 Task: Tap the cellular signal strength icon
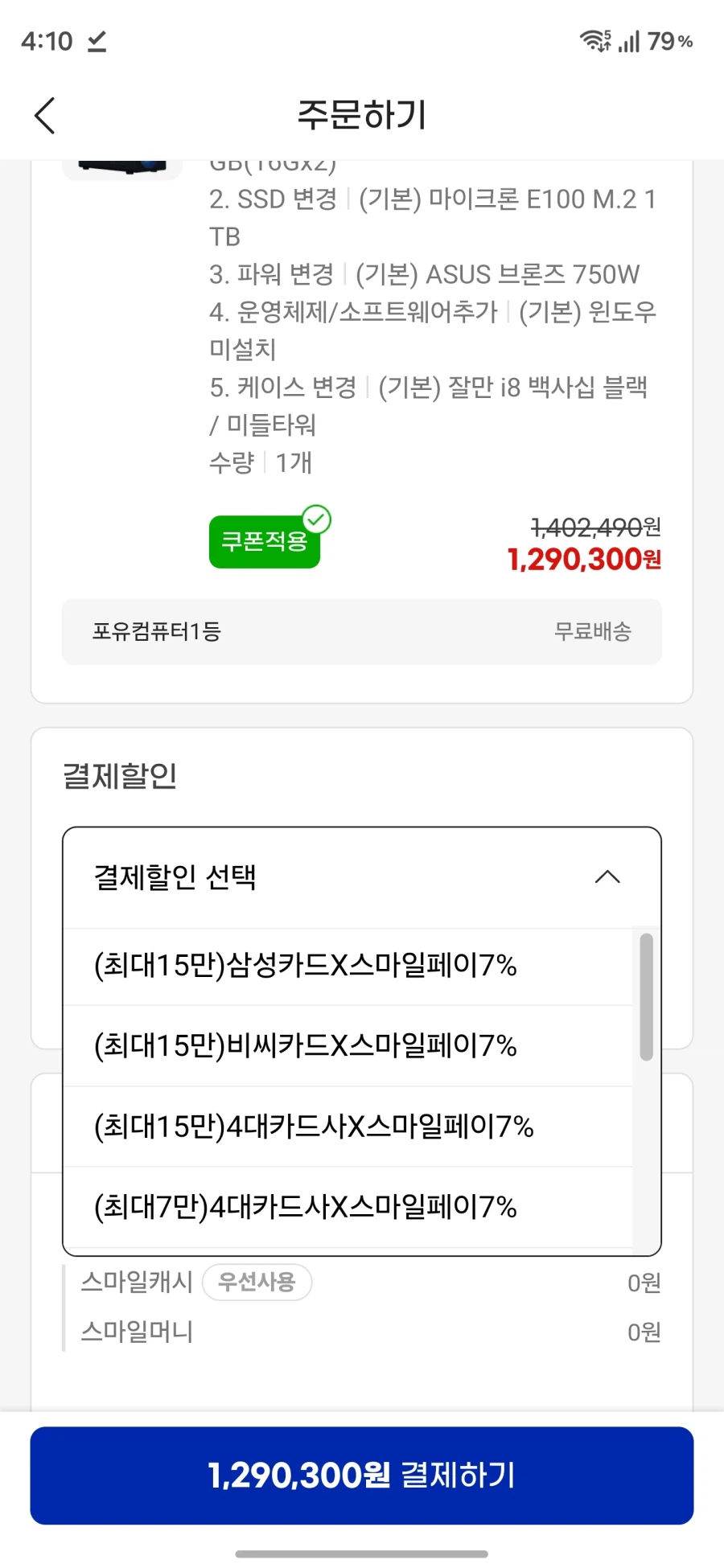tap(631, 40)
